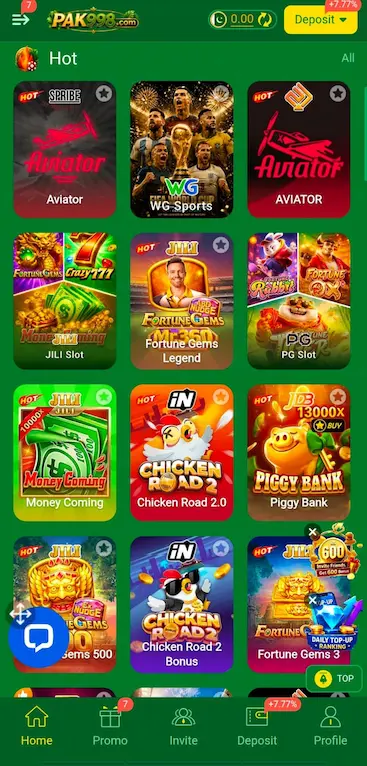Open Piggy Bank game
Viewport: 367px width, 766px height.
tap(299, 452)
